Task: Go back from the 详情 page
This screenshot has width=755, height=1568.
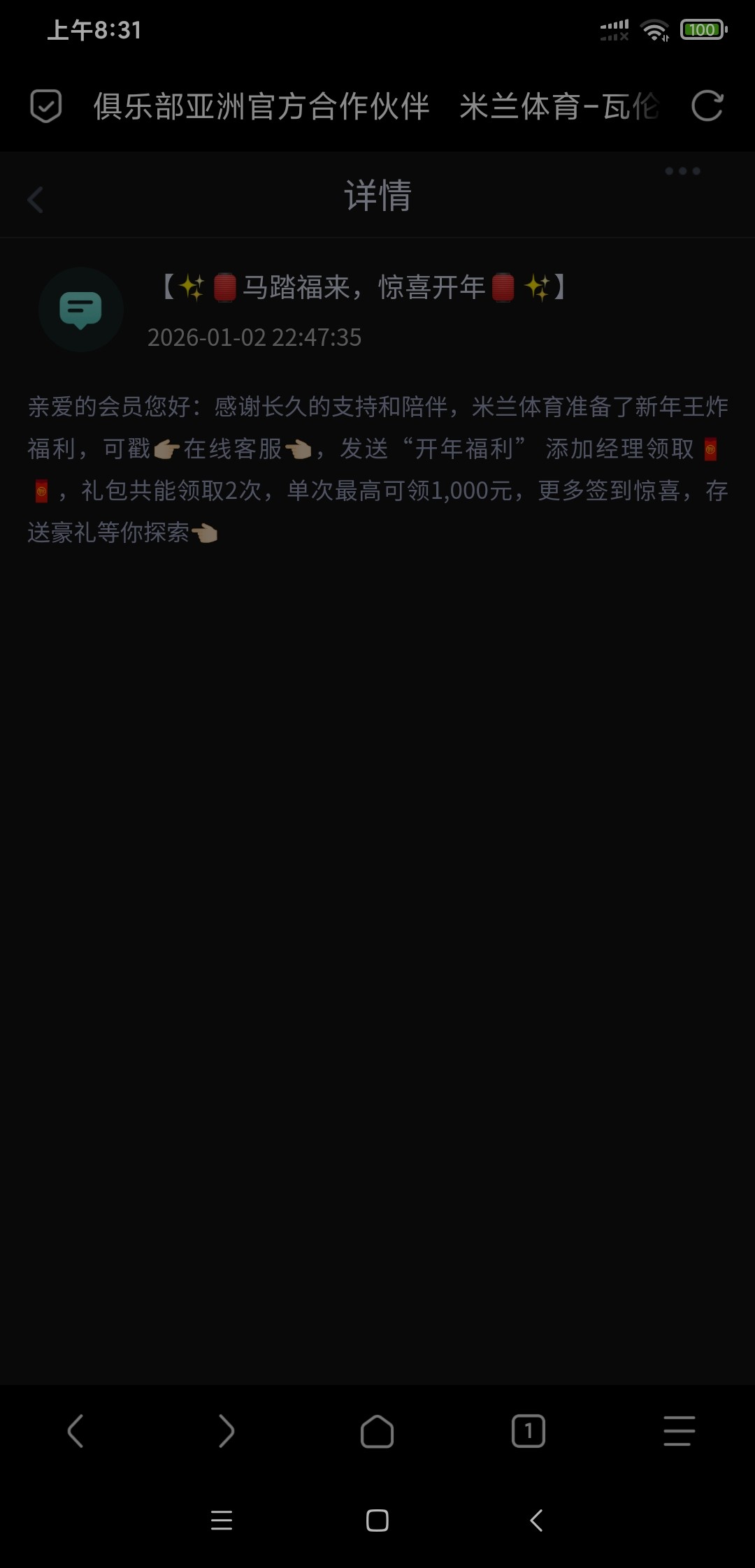Action: 36,199
